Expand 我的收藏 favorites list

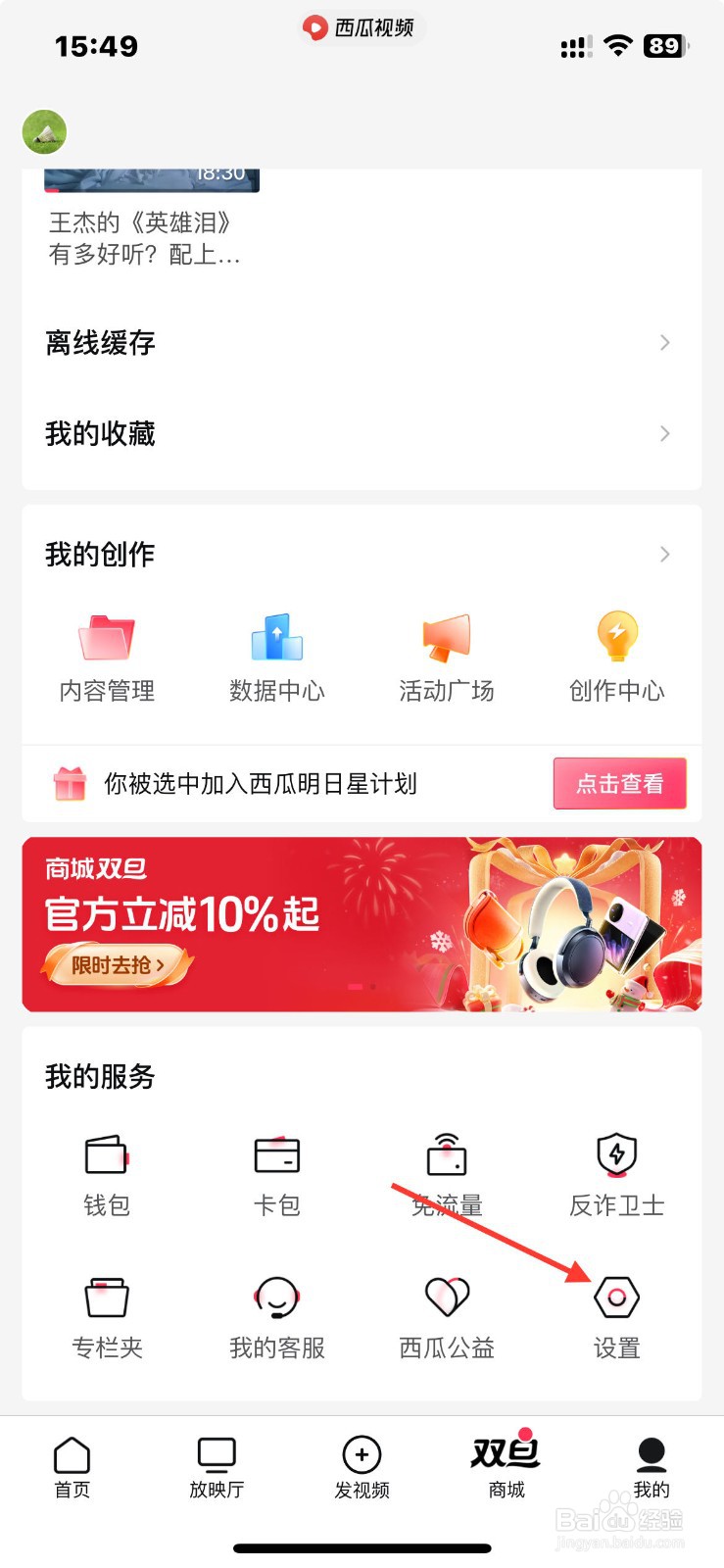362,433
